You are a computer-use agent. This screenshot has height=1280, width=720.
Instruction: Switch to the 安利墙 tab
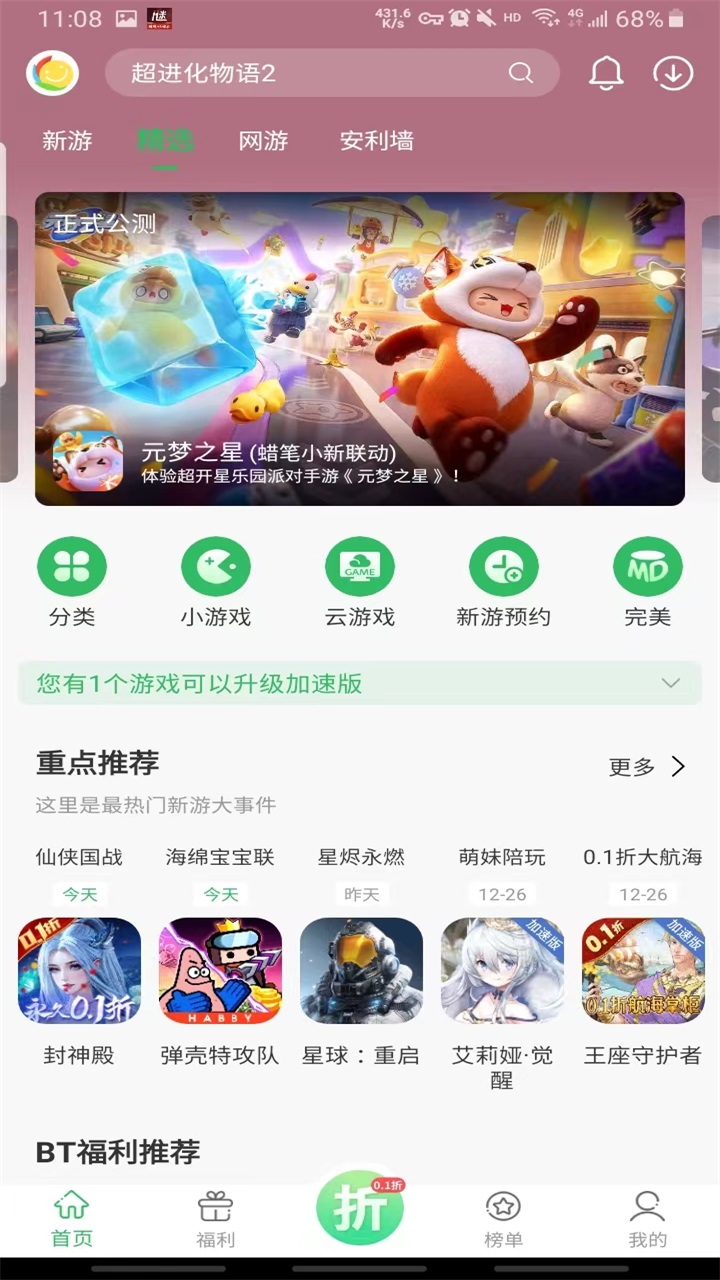tap(375, 142)
